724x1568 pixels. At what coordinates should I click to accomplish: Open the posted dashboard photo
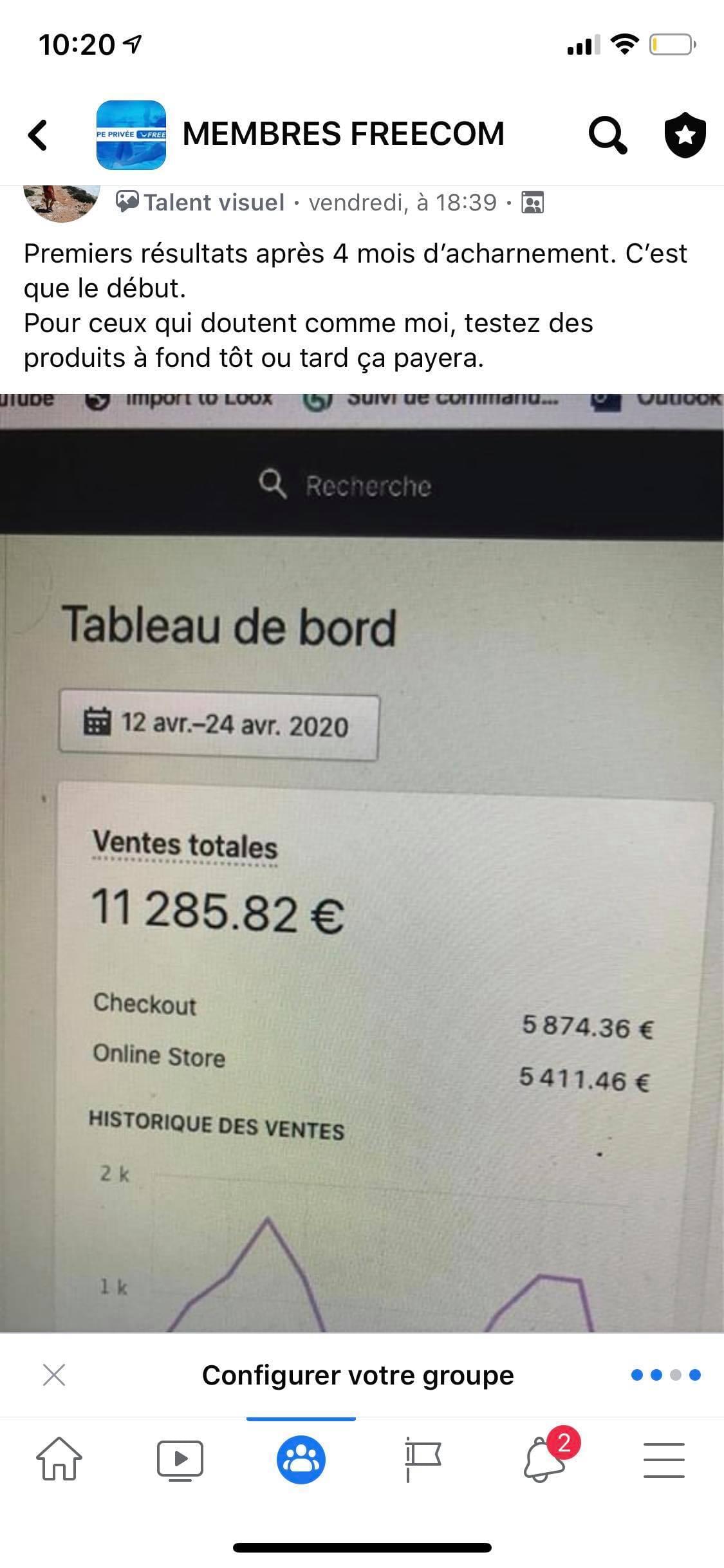[x=362, y=863]
